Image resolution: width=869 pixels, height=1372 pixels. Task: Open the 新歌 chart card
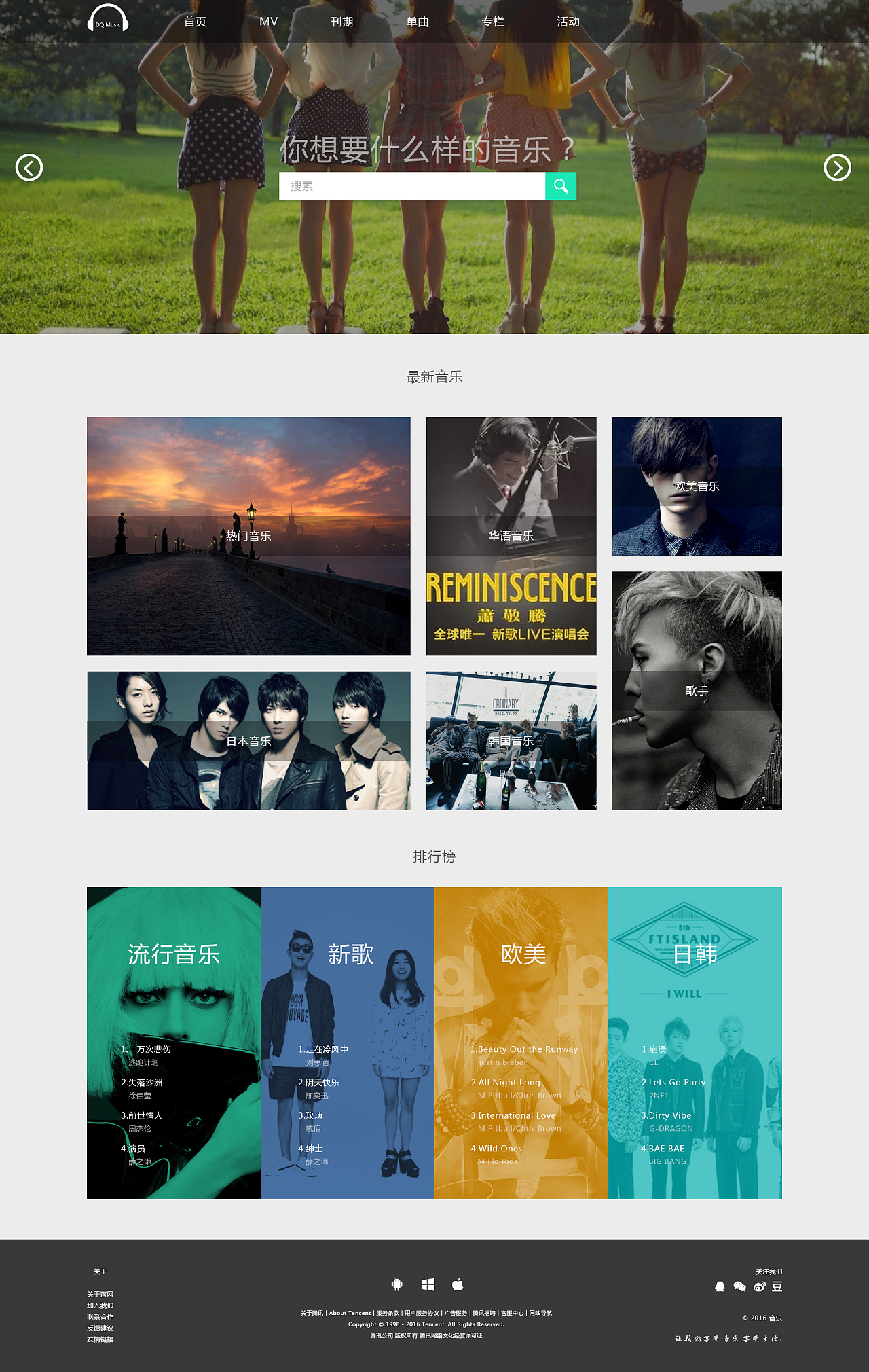(350, 954)
